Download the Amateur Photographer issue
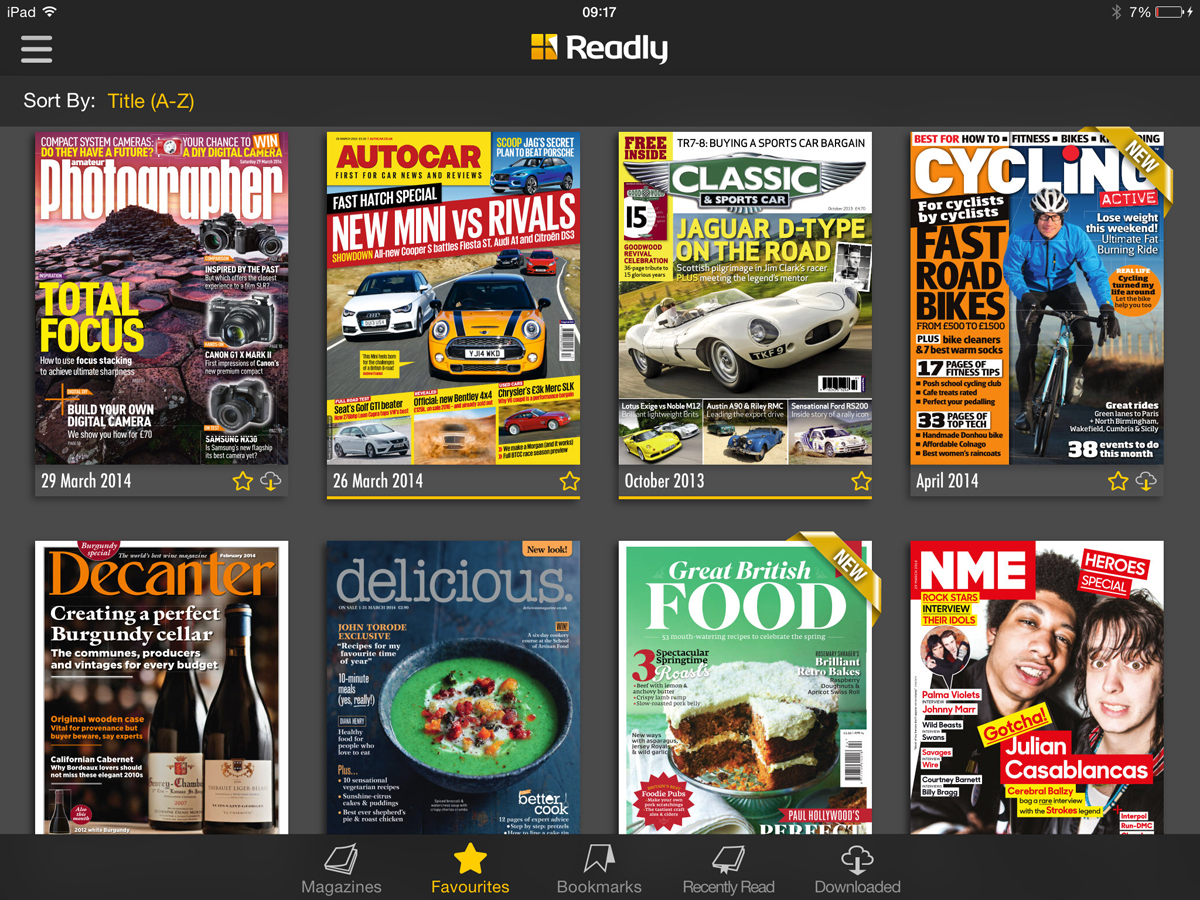This screenshot has height=900, width=1200. point(271,482)
